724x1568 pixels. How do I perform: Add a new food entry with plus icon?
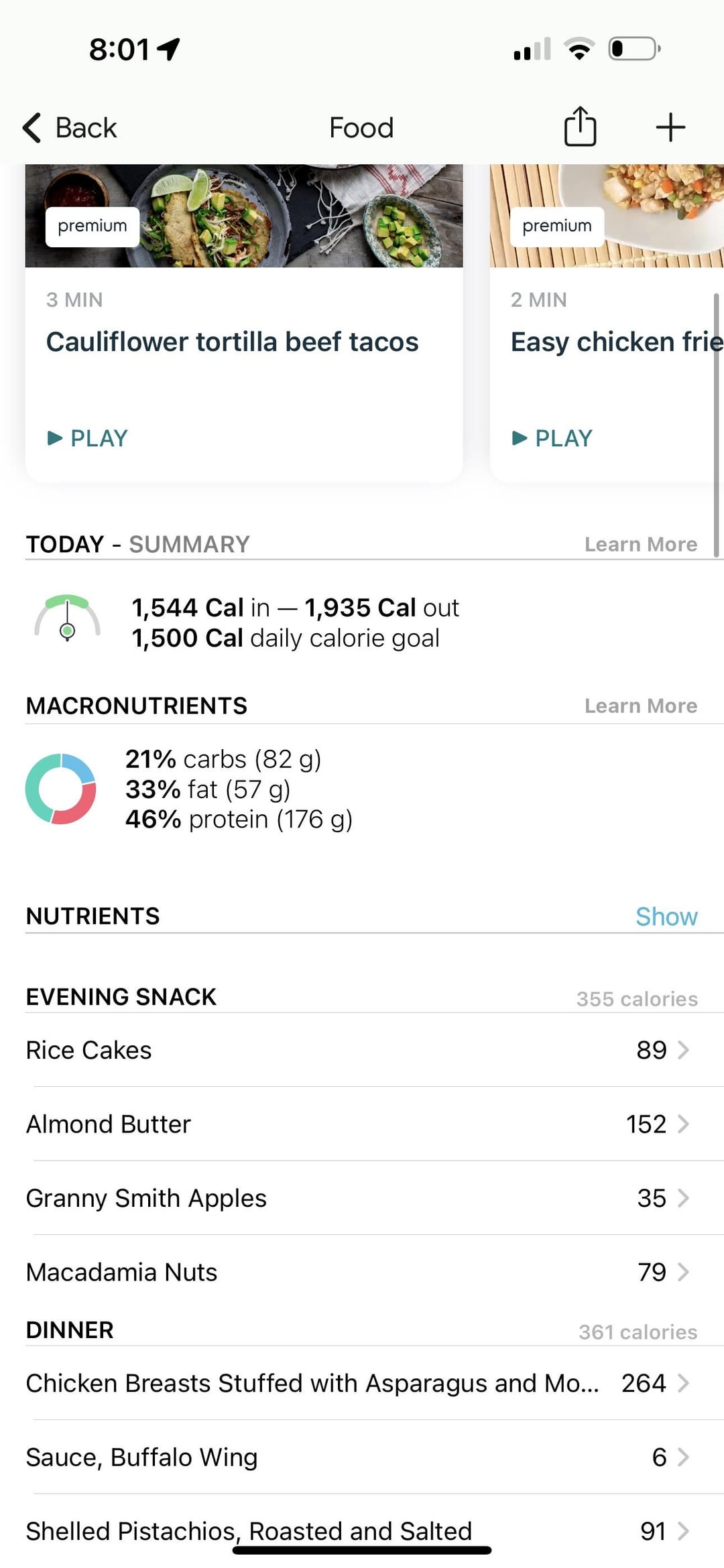coord(670,127)
